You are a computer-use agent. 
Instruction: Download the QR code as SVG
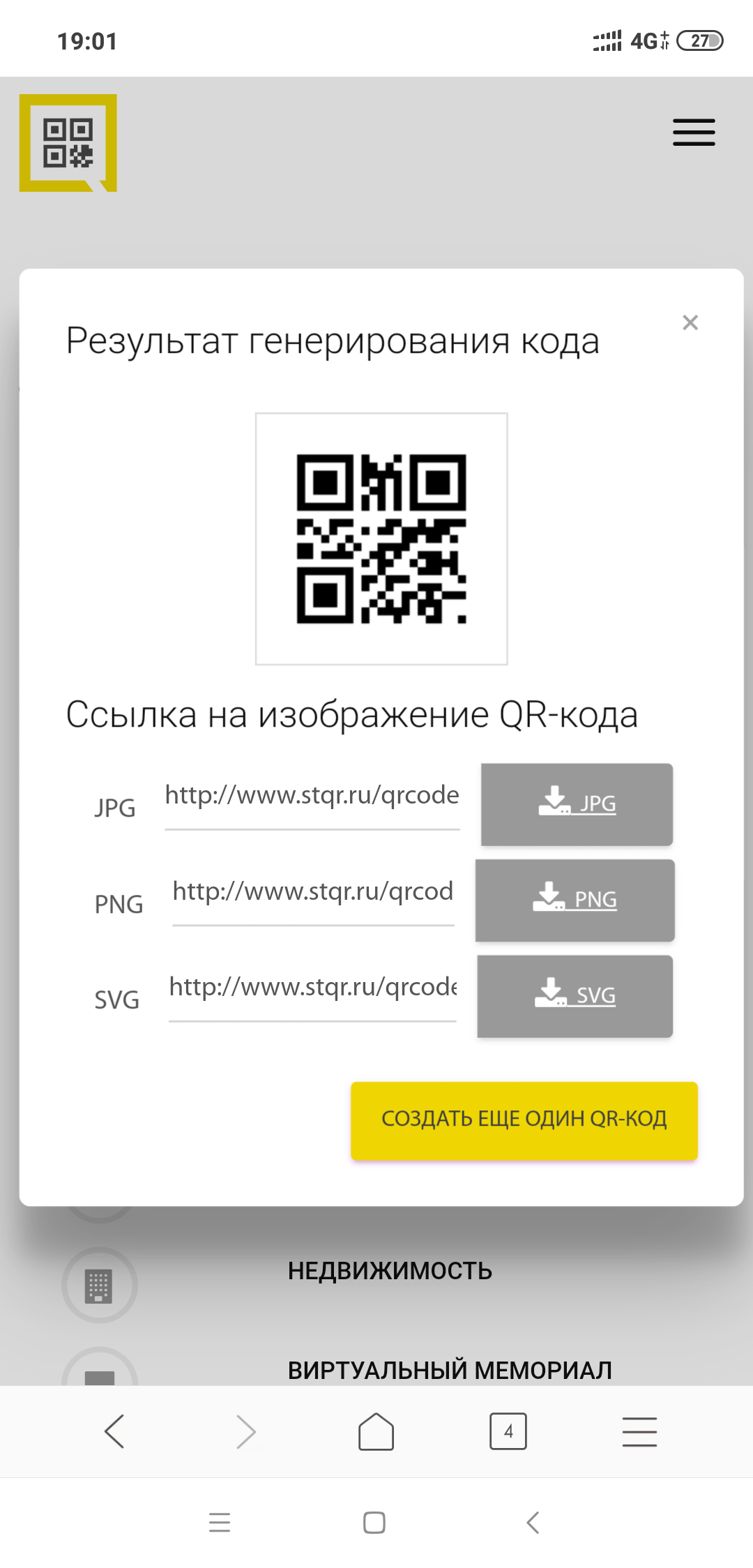pos(575,996)
